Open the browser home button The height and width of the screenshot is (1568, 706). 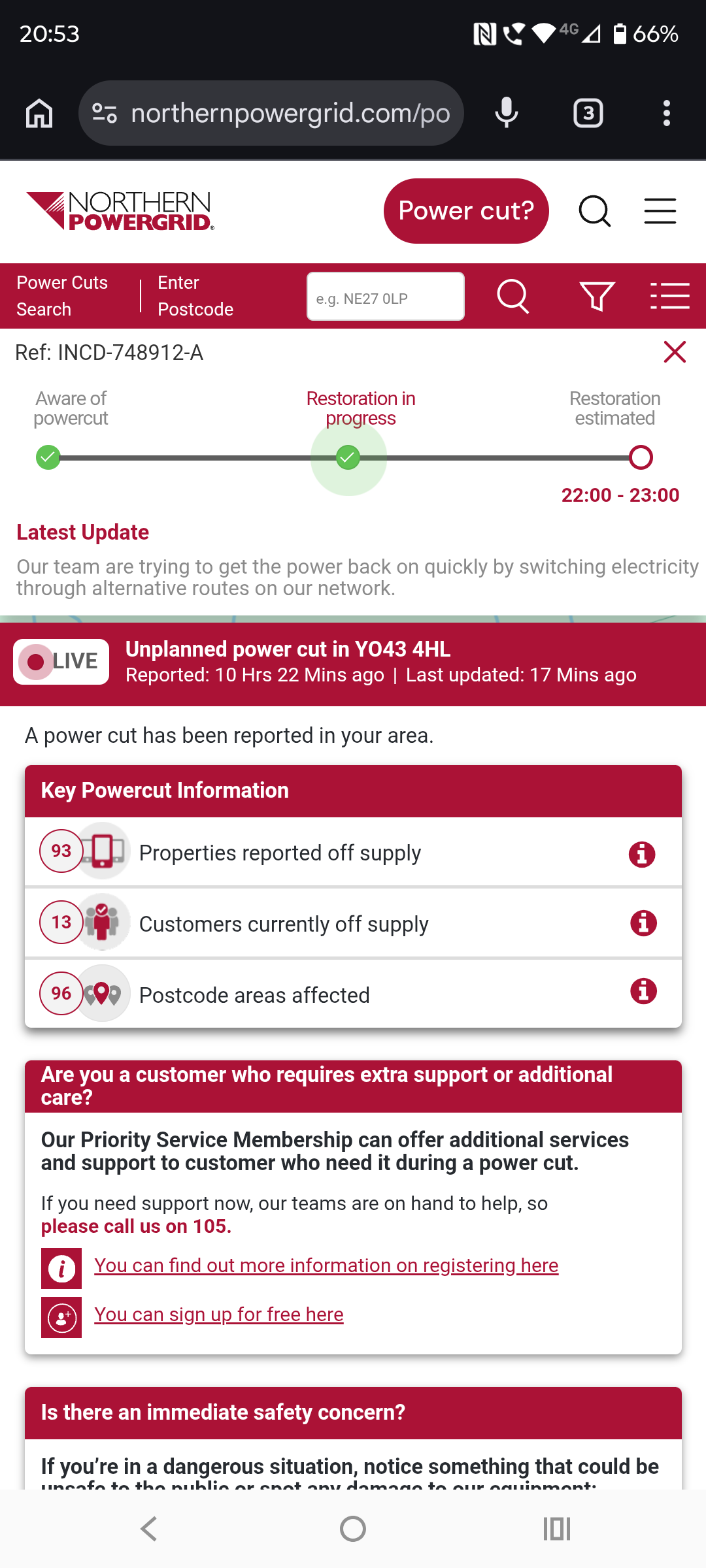point(39,113)
